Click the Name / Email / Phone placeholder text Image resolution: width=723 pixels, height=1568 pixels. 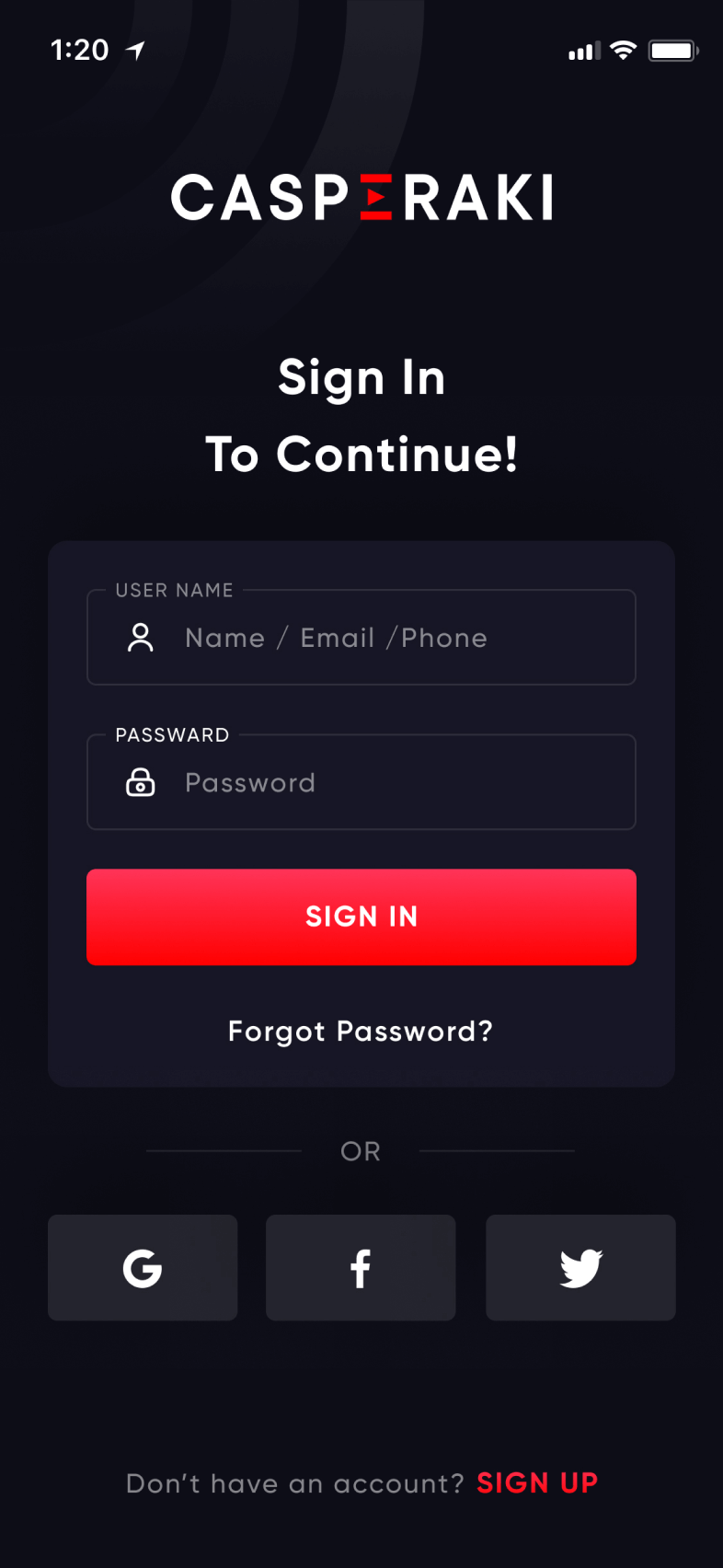336,637
